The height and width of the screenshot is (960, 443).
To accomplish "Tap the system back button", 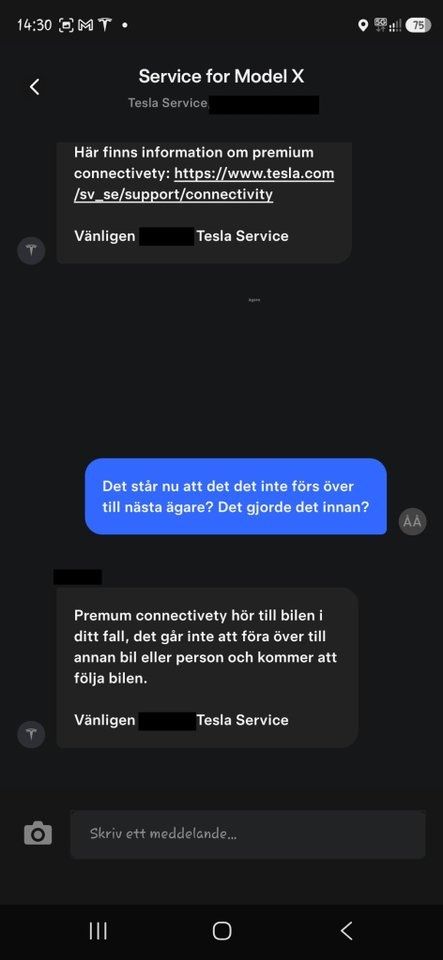I will click(x=346, y=931).
